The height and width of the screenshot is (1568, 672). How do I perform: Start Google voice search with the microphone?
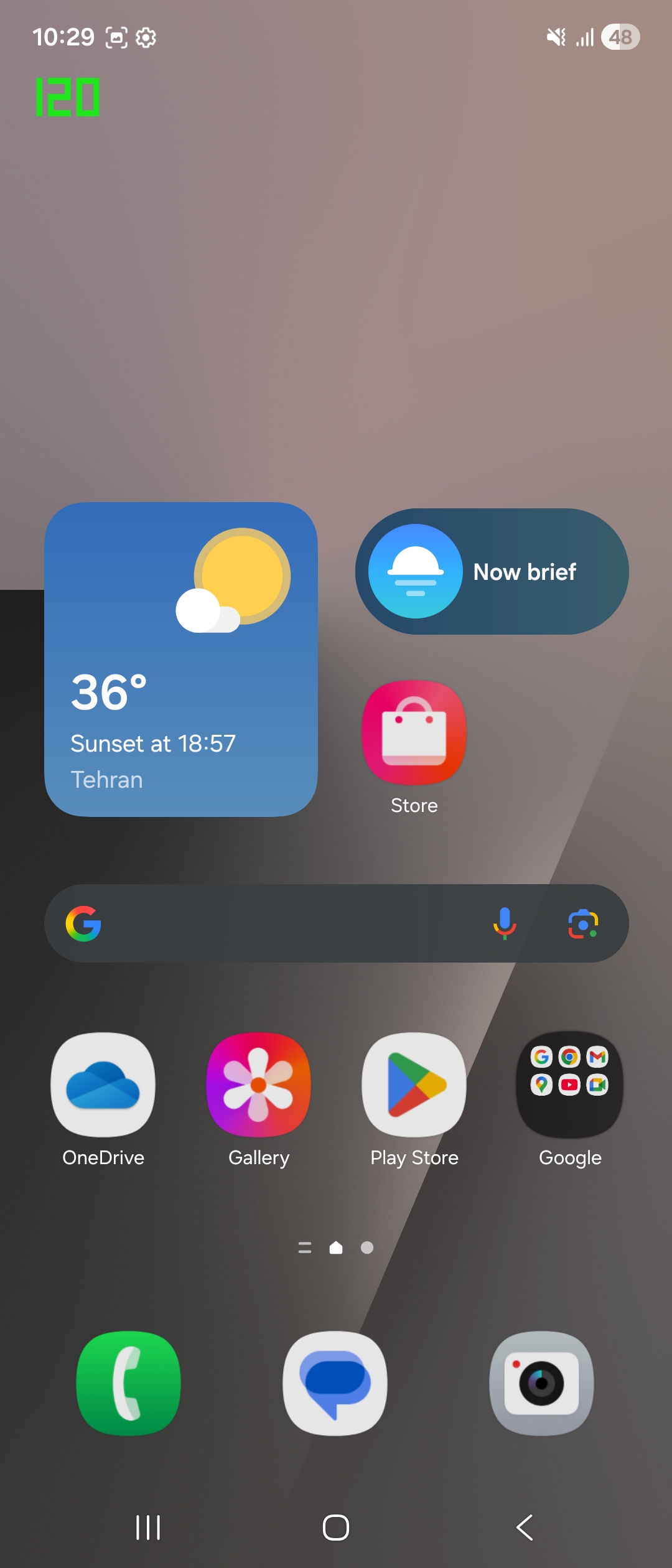click(x=505, y=923)
